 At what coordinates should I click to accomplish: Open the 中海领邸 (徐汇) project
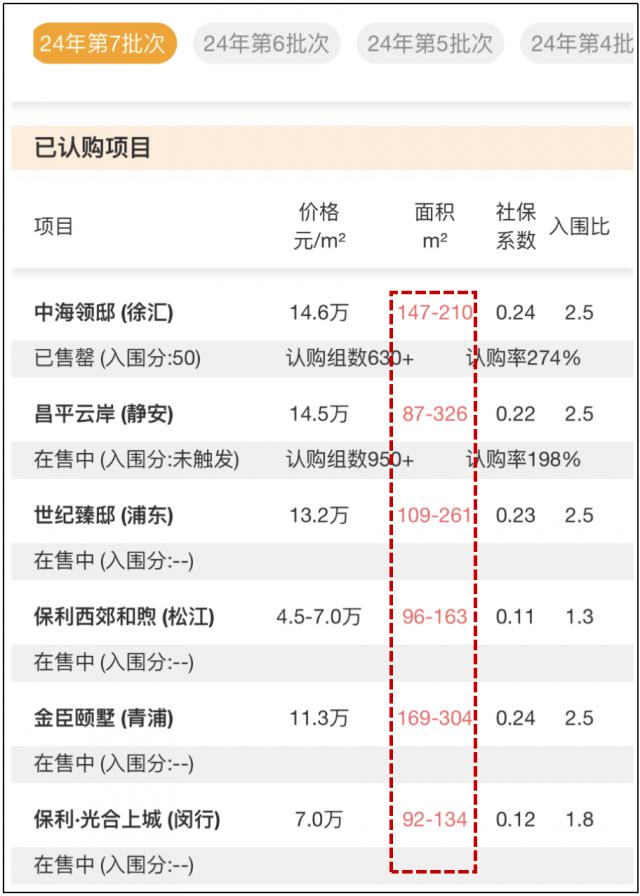coord(104,313)
